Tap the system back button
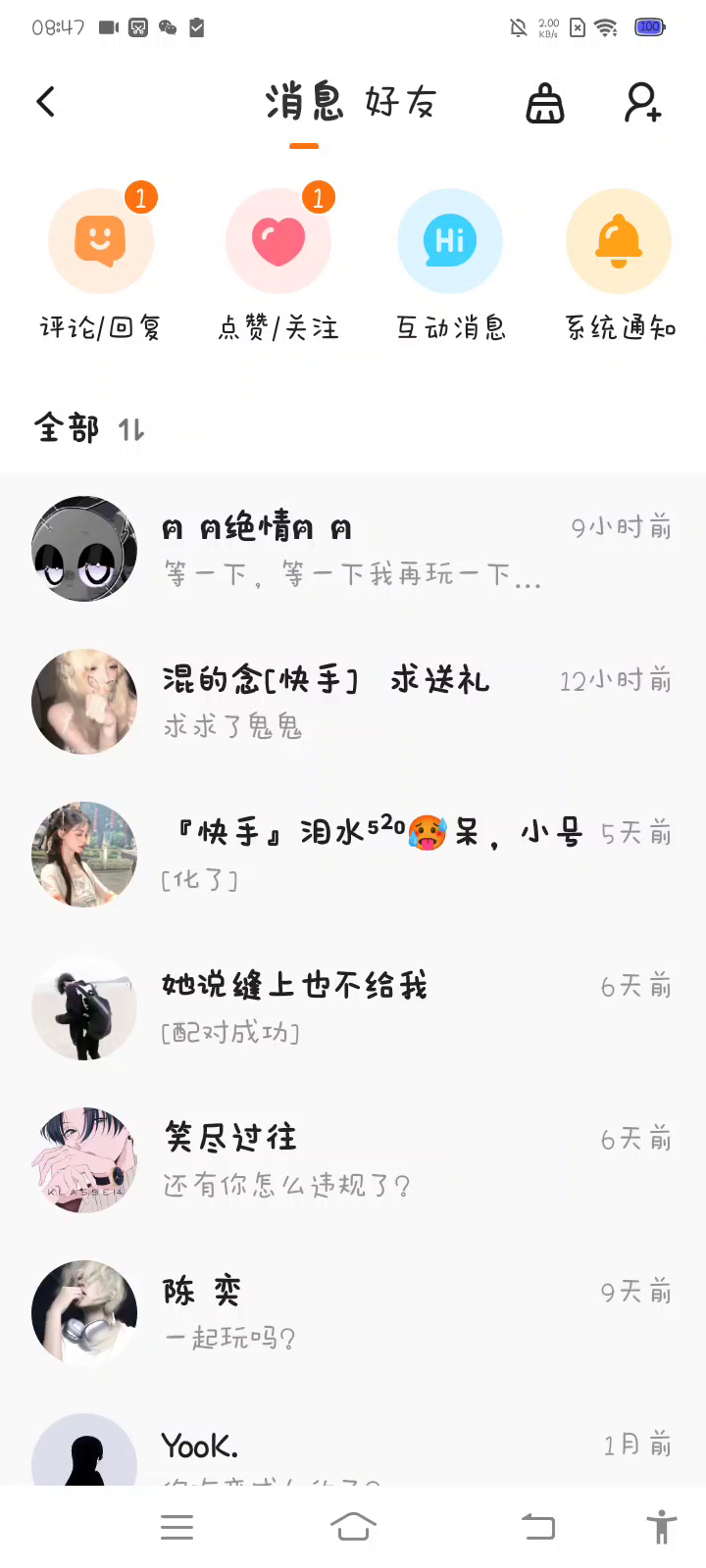 (537, 1527)
